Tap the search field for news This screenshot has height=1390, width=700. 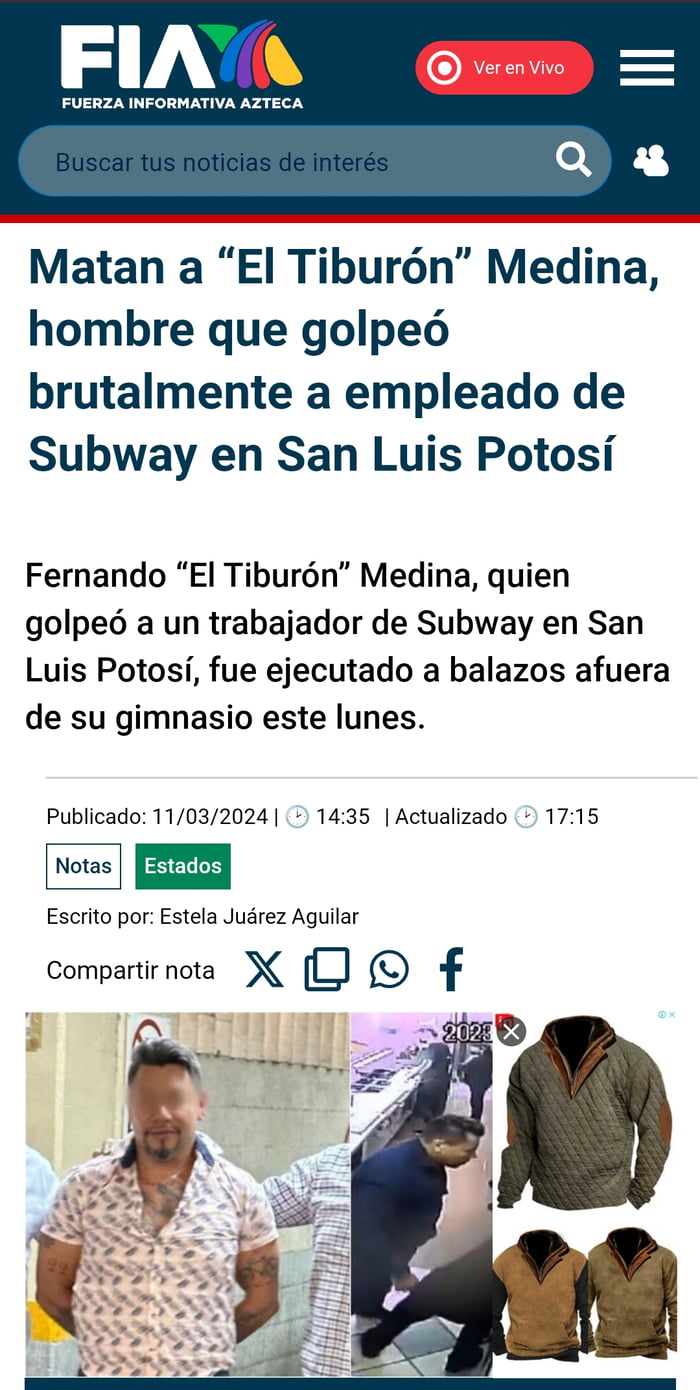pos(290,162)
